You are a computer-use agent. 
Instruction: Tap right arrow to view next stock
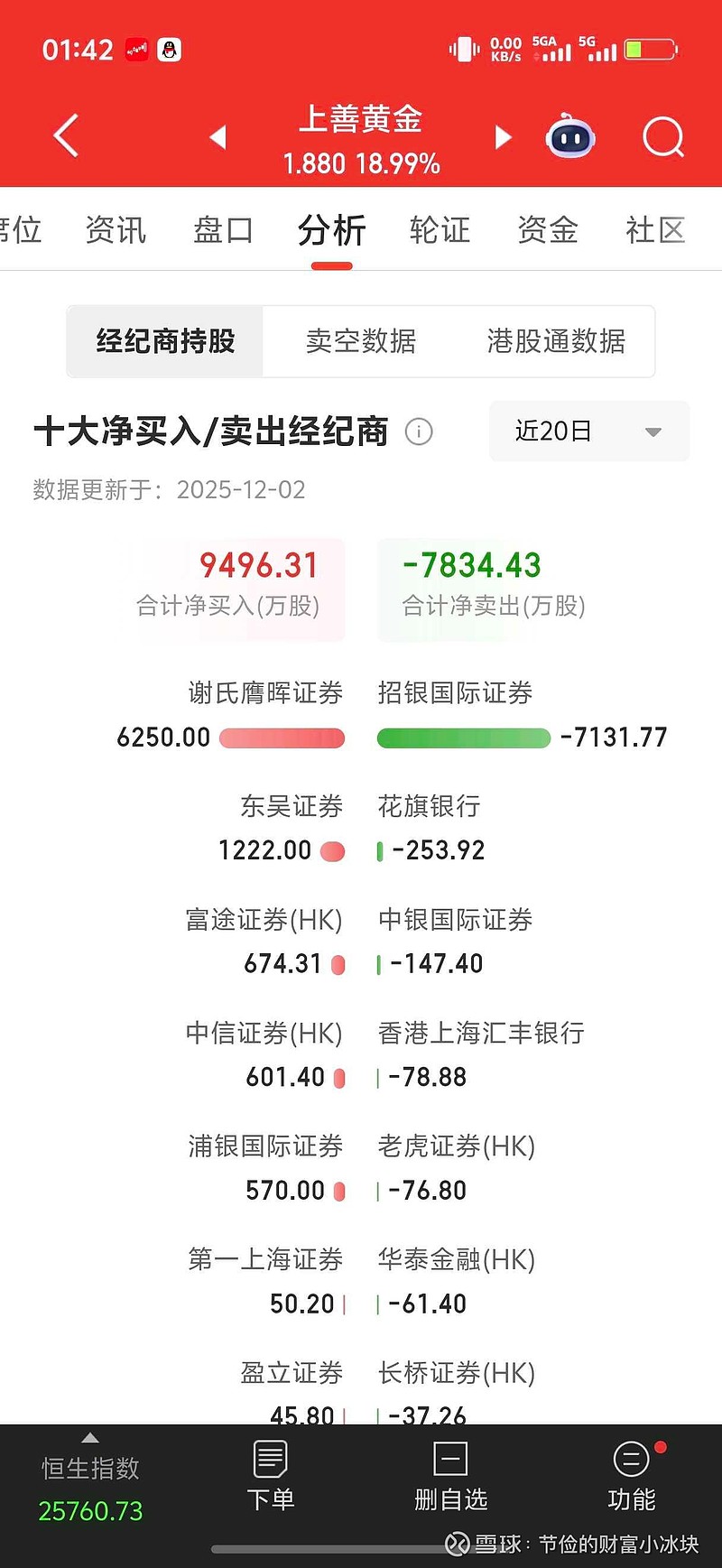[x=502, y=137]
